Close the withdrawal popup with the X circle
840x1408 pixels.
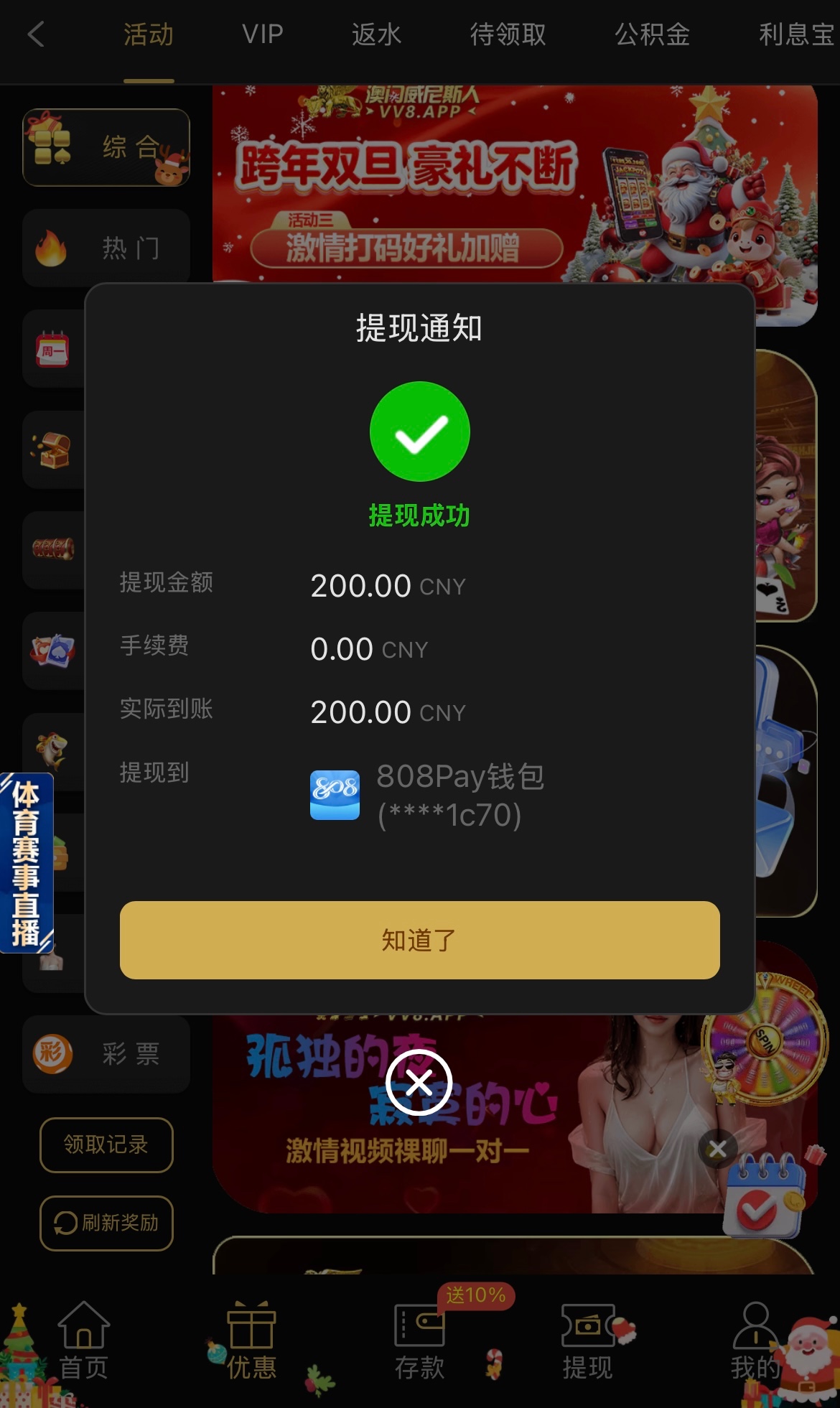(419, 1082)
